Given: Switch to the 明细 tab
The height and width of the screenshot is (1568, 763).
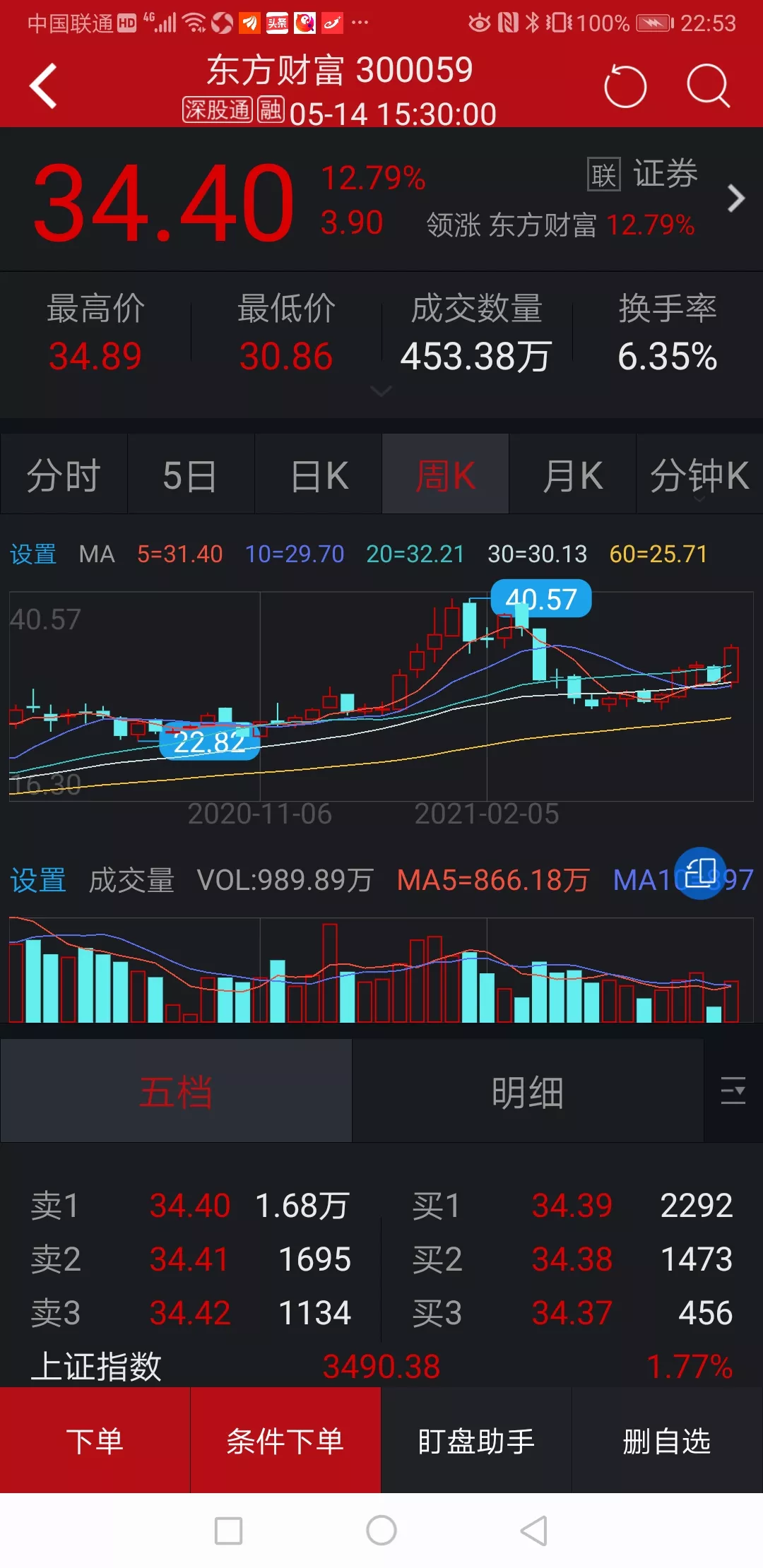Looking at the screenshot, I should coord(528,1092).
